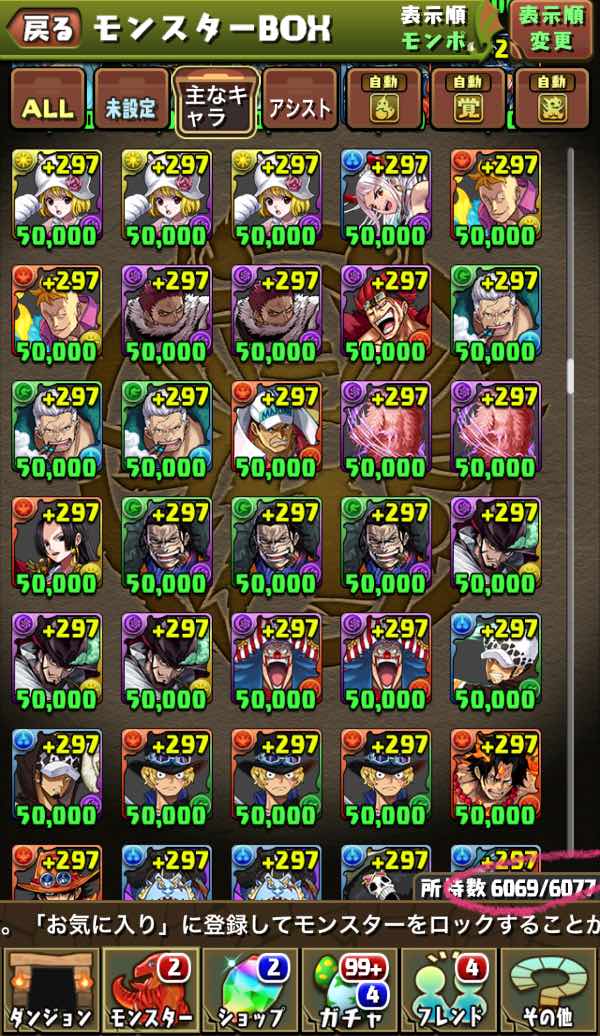Screen dimensions: 600x1036
Task: Select the white-haired girl on blue card
Action: [x=385, y=199]
